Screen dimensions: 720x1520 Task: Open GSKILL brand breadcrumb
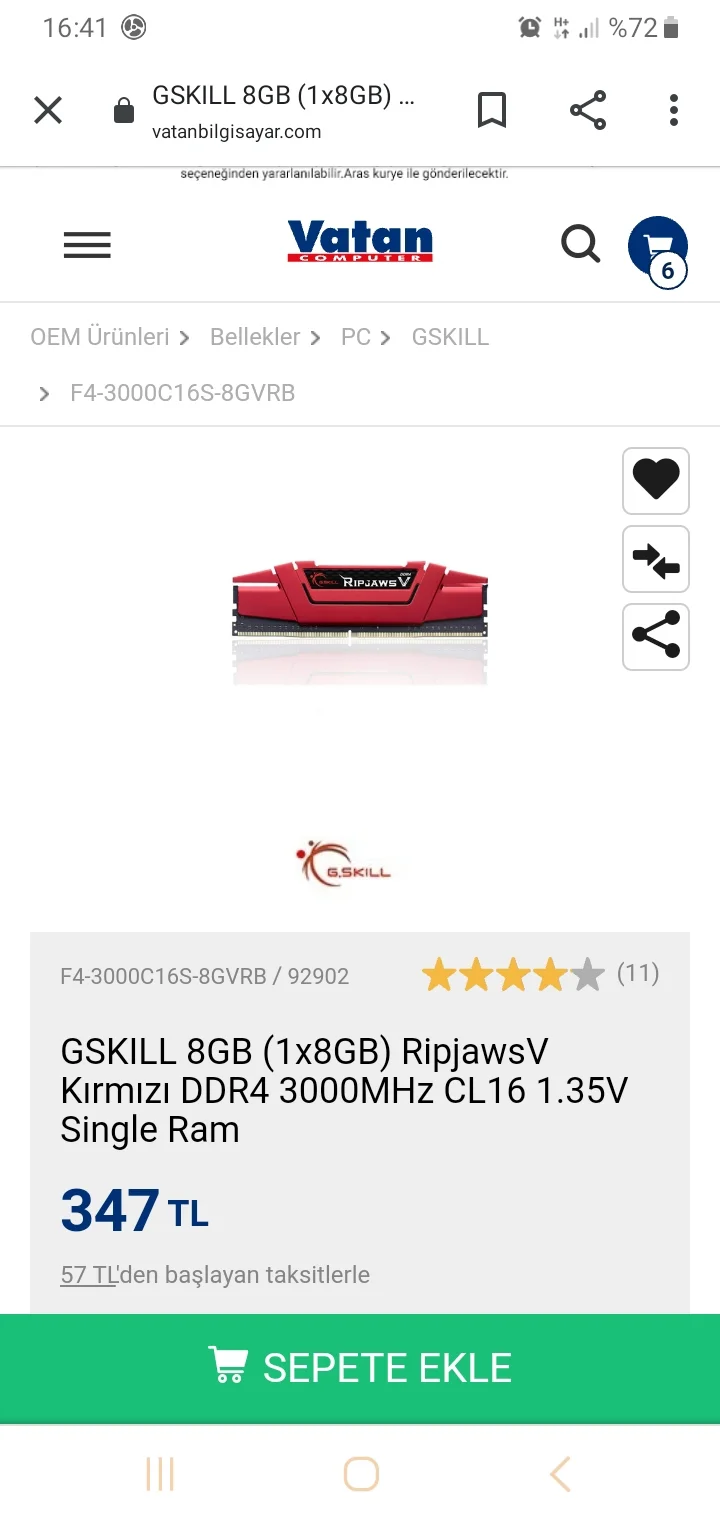point(450,337)
